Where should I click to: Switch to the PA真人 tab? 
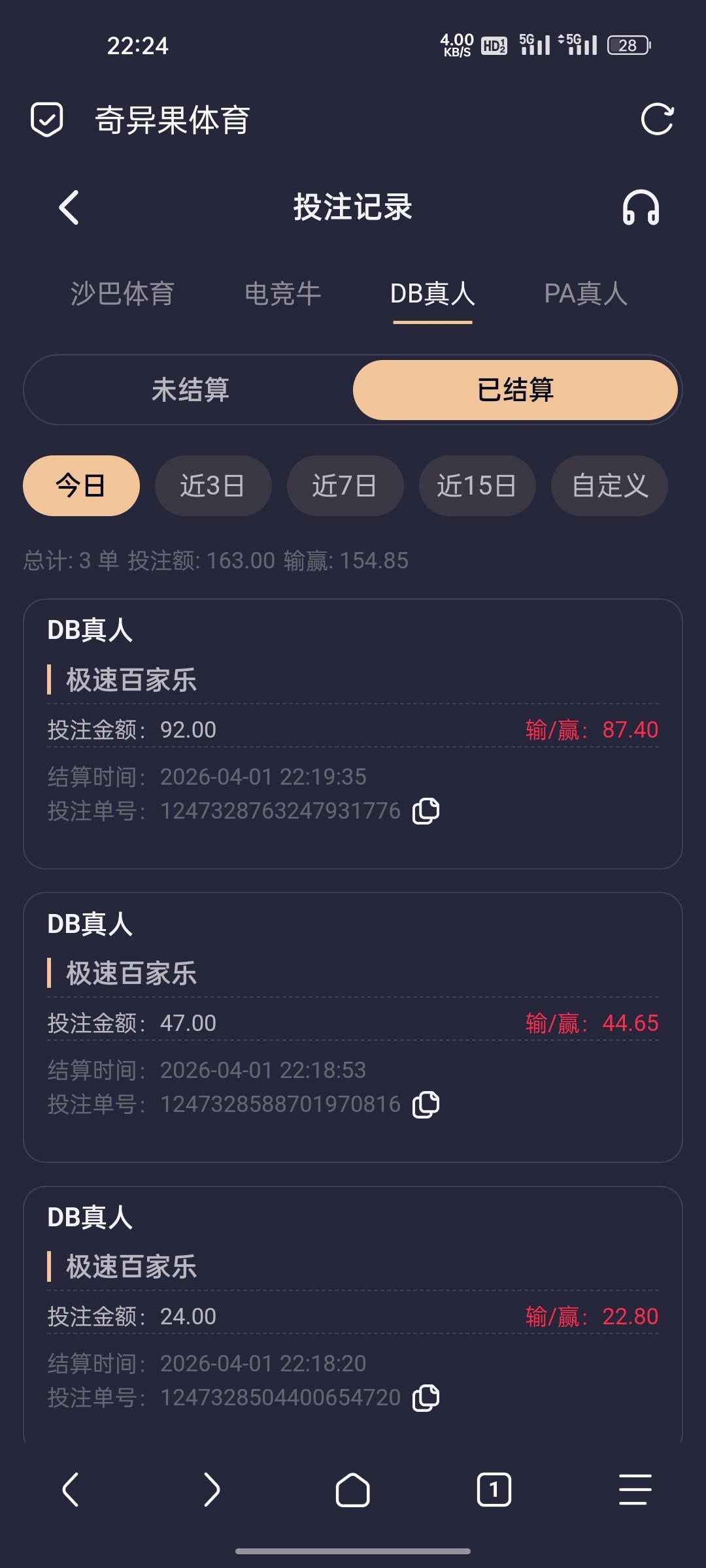585,294
